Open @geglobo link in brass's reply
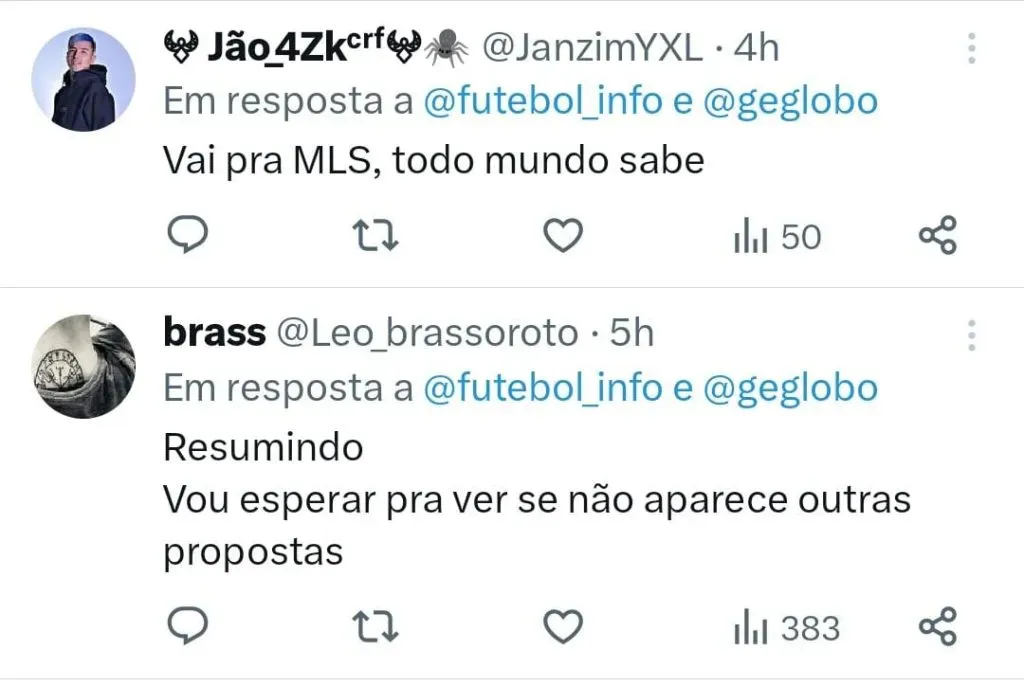 click(x=790, y=389)
